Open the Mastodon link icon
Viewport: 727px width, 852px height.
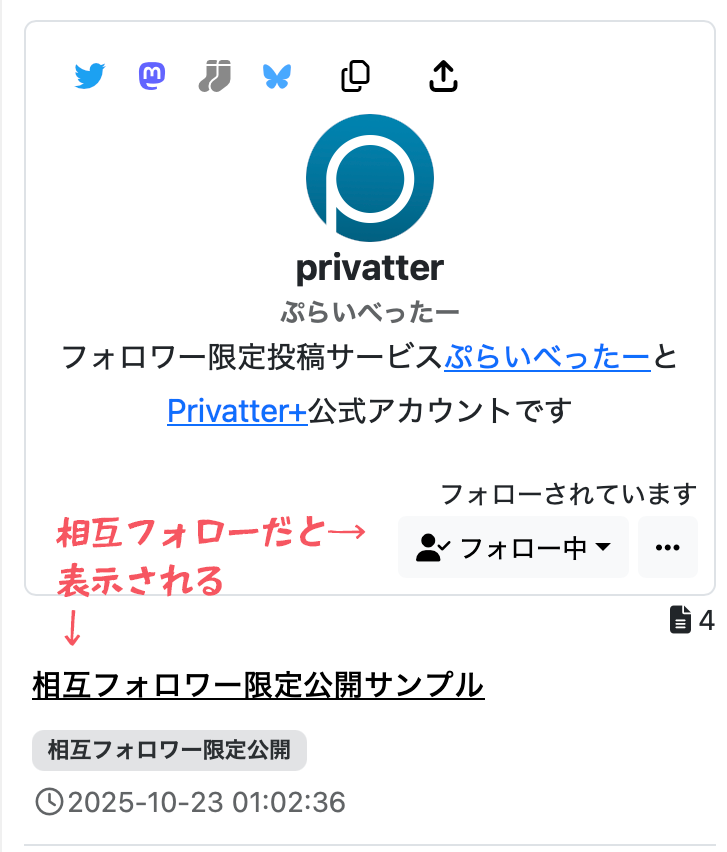(x=151, y=75)
